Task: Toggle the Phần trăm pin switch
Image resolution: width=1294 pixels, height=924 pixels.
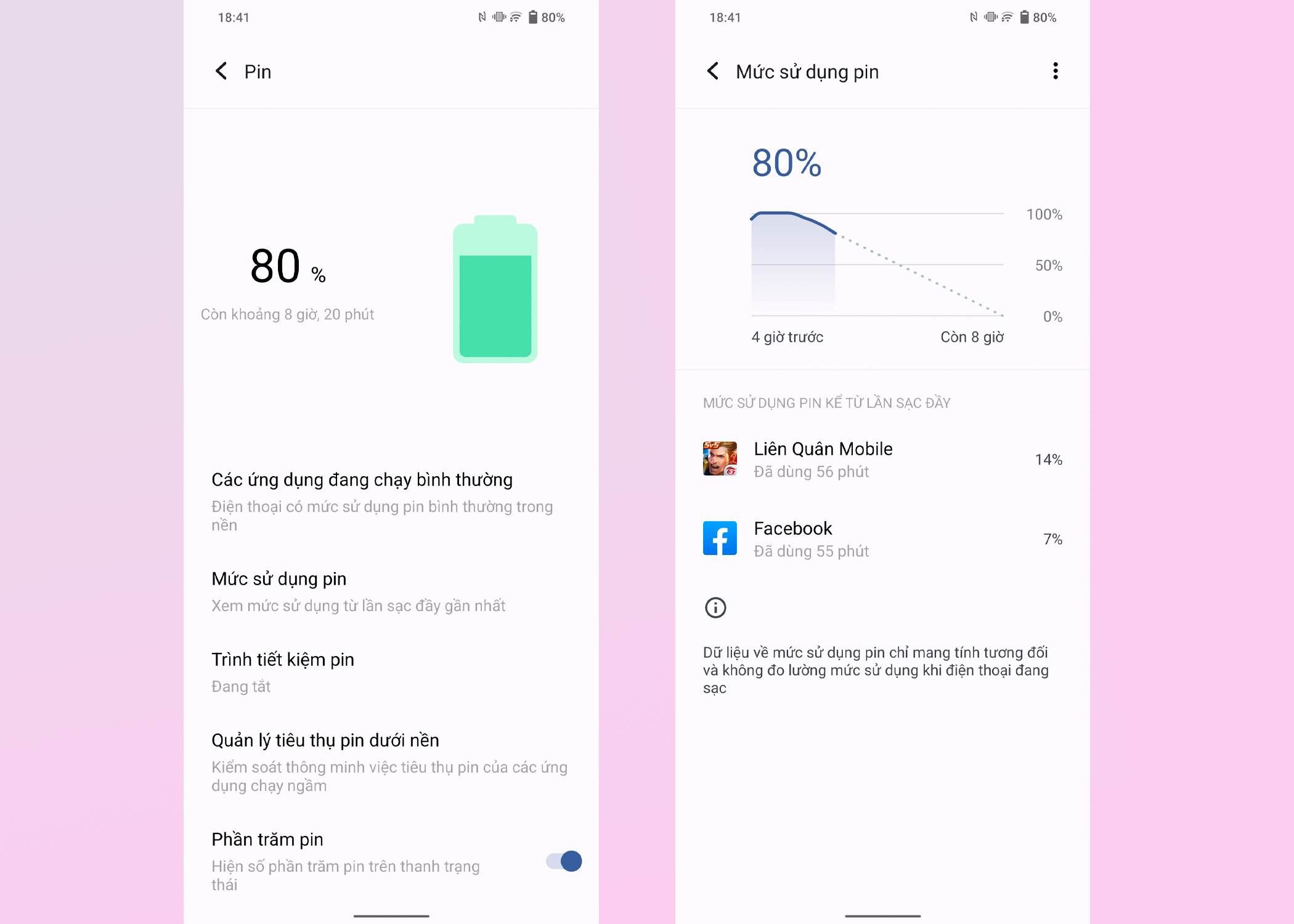Action: point(564,861)
